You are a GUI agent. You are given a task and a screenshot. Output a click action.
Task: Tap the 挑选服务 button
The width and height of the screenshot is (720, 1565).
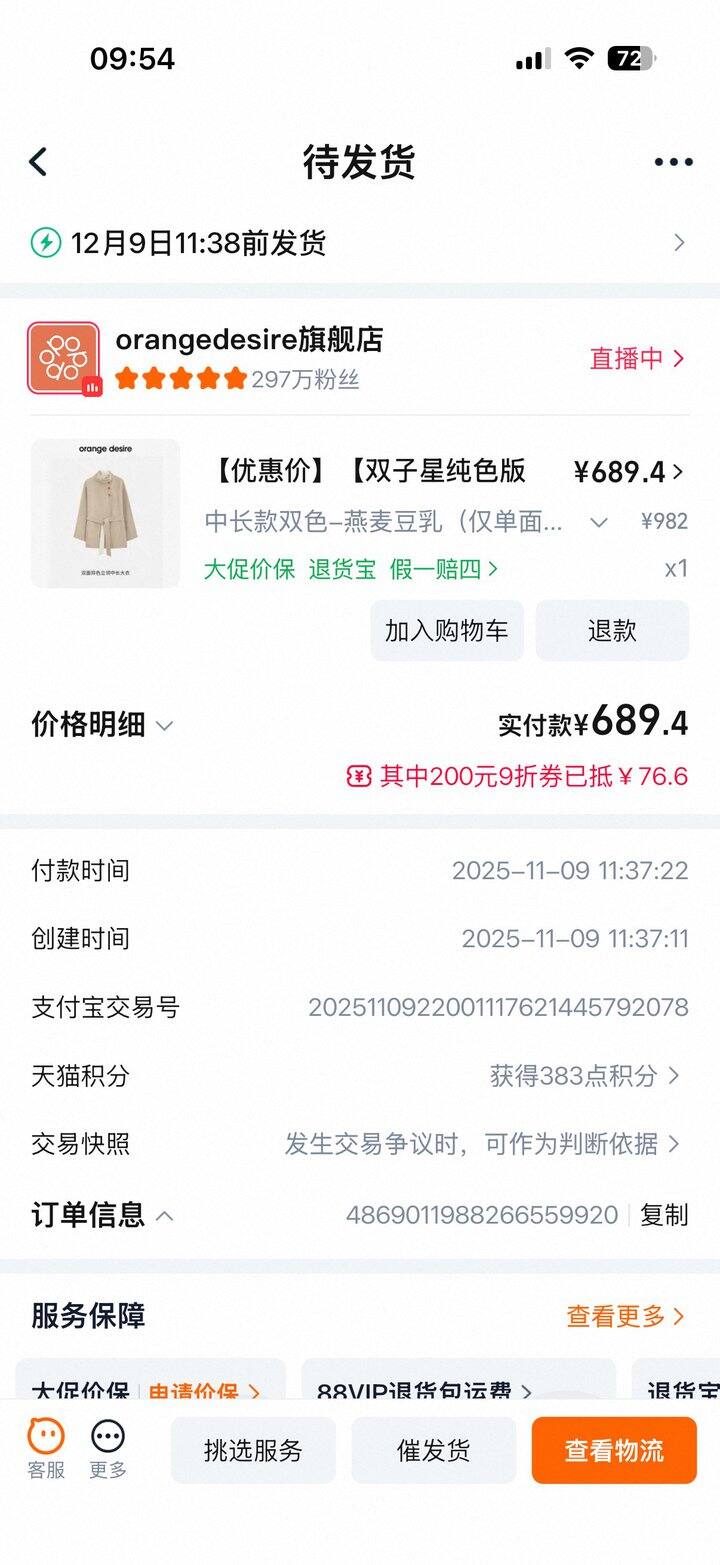[x=253, y=1451]
